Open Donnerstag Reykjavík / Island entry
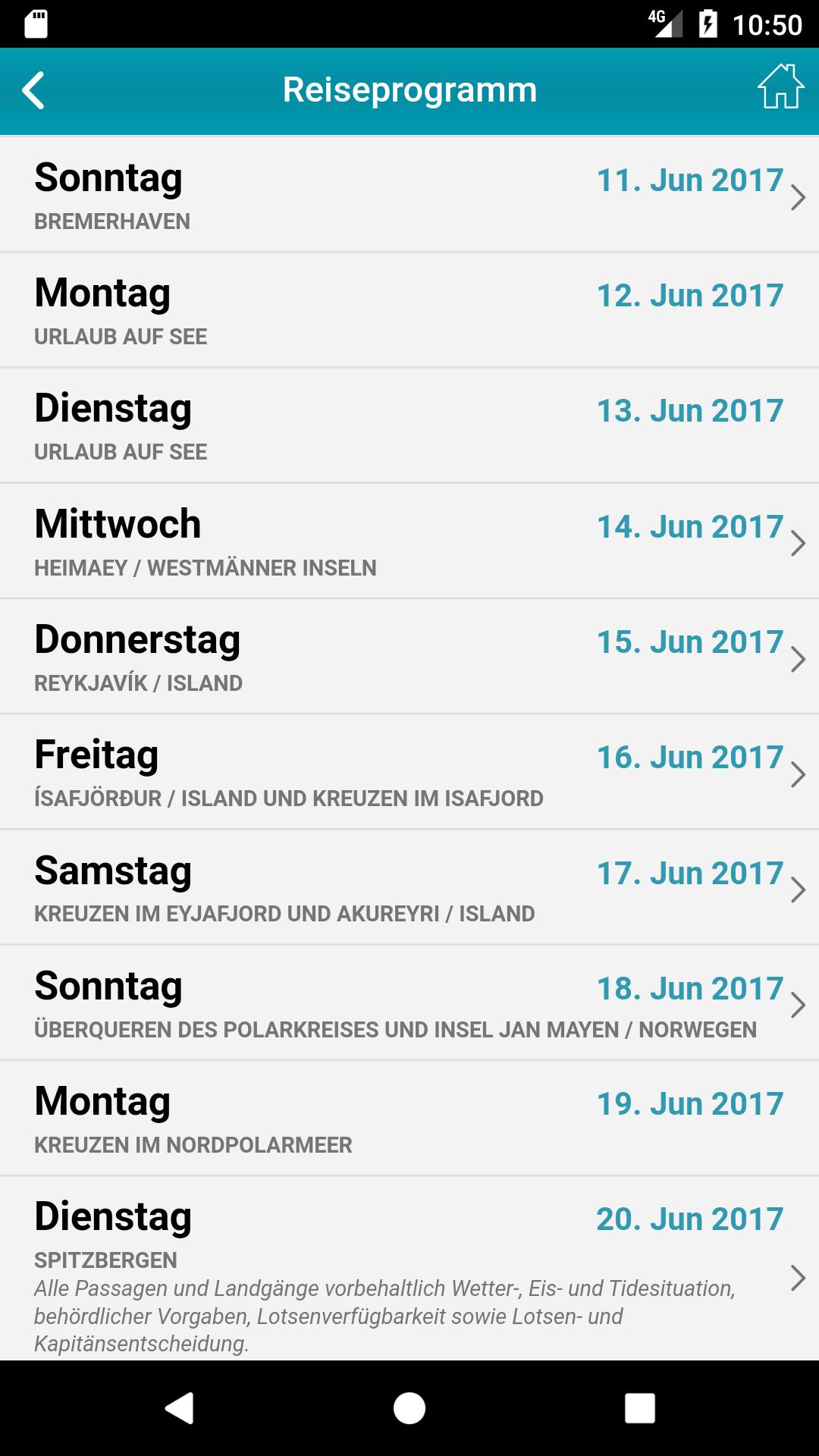 coord(409,657)
